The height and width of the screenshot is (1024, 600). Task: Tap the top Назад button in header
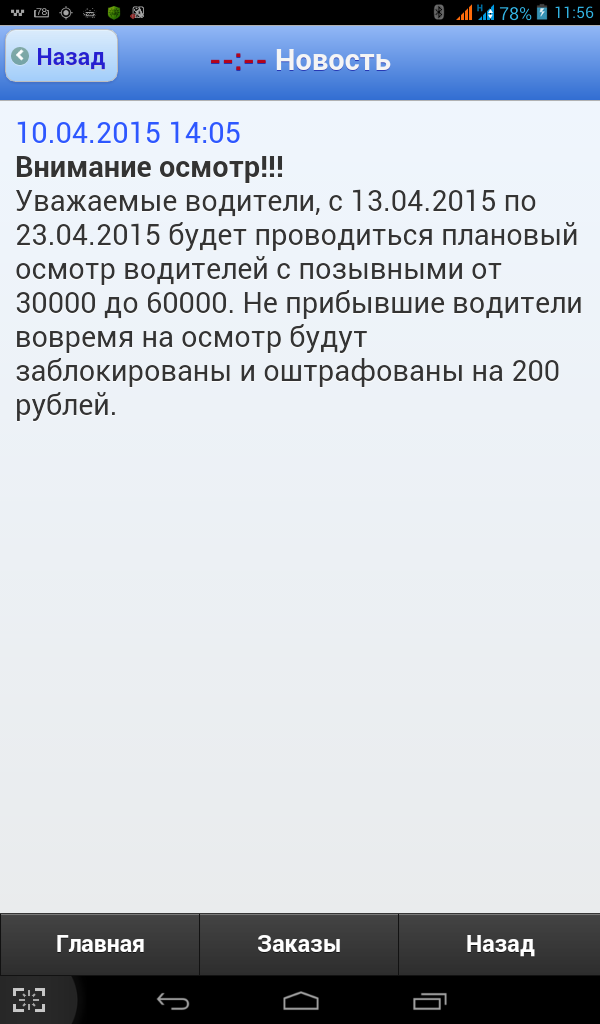pyautogui.click(x=61, y=56)
